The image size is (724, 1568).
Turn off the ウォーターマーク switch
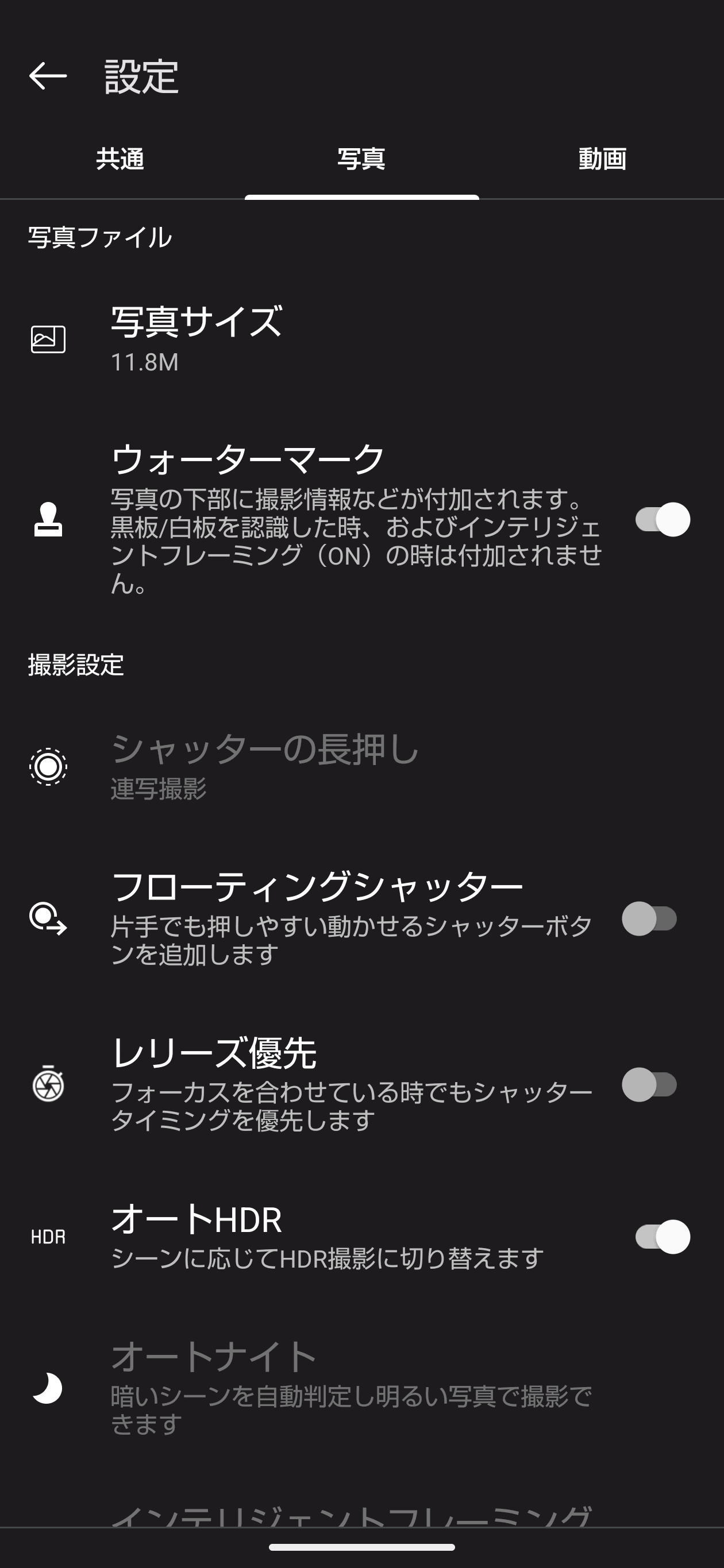pos(662,519)
